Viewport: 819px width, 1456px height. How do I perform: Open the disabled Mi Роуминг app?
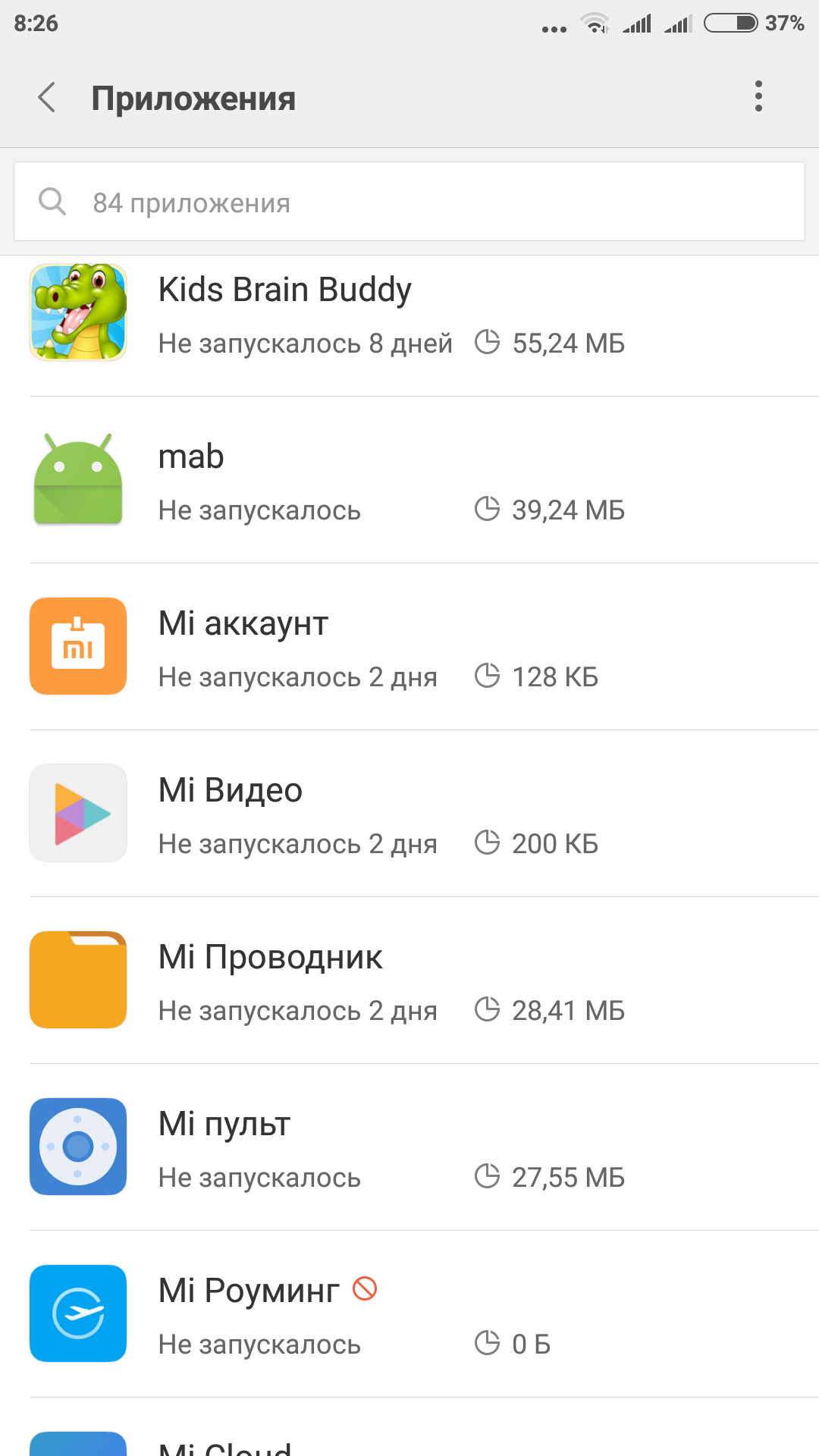coord(409,1313)
